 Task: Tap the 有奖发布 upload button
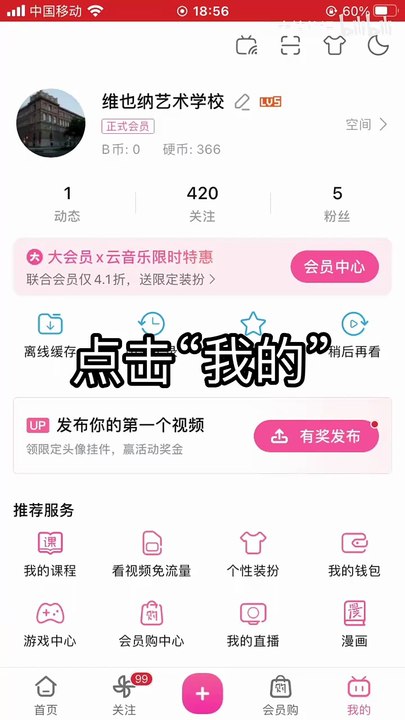tap(316, 436)
